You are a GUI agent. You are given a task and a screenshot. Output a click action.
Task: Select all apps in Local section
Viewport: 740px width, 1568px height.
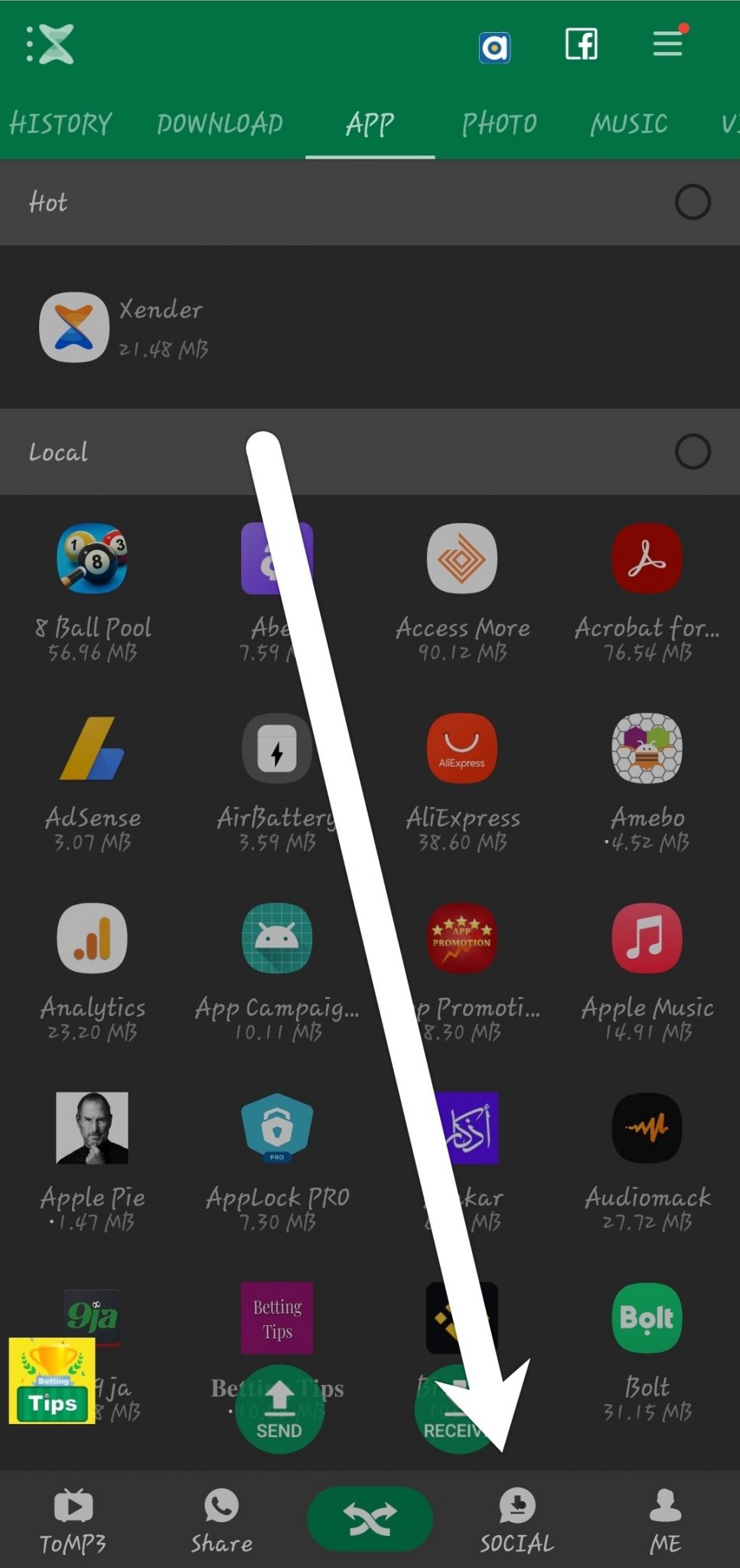[x=693, y=452]
